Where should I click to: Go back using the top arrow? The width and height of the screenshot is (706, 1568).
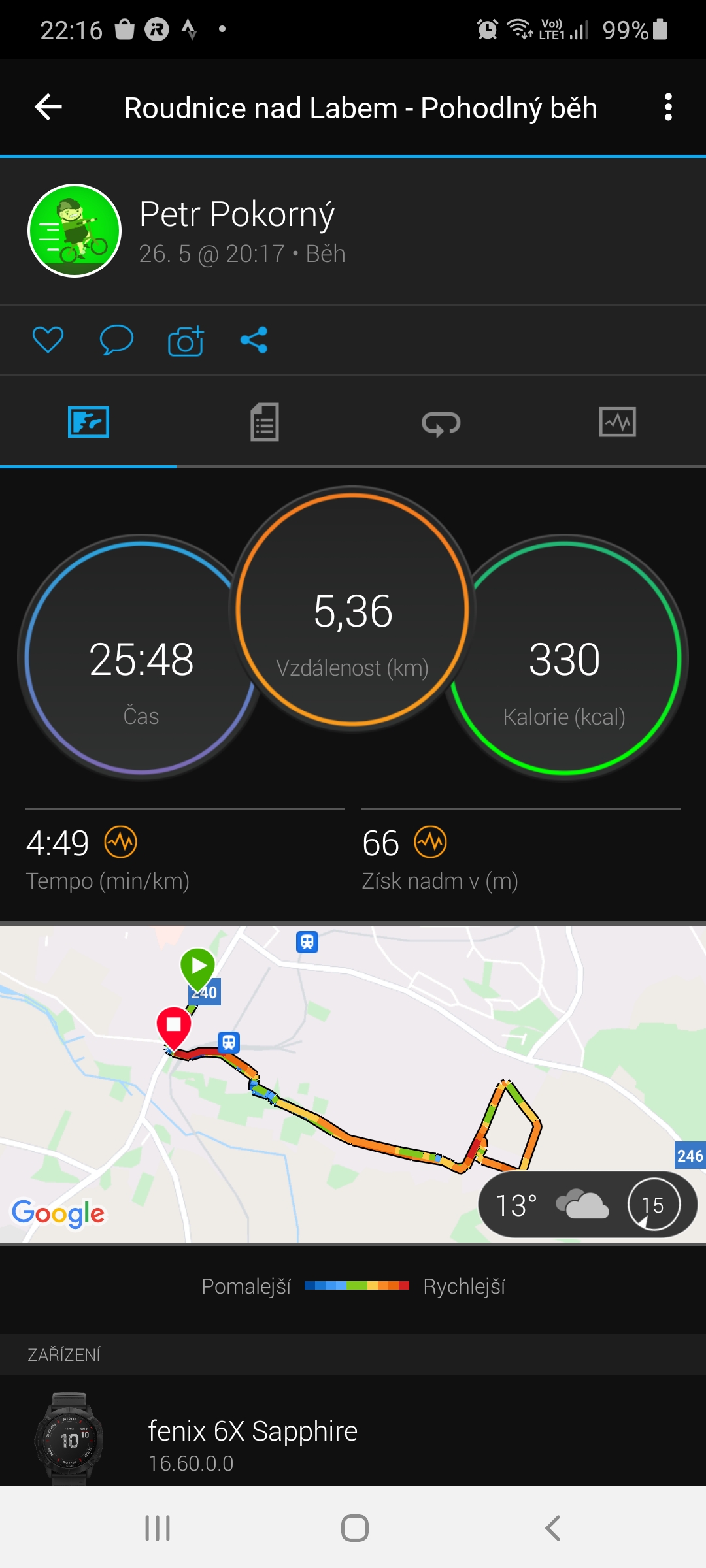pyautogui.click(x=48, y=107)
